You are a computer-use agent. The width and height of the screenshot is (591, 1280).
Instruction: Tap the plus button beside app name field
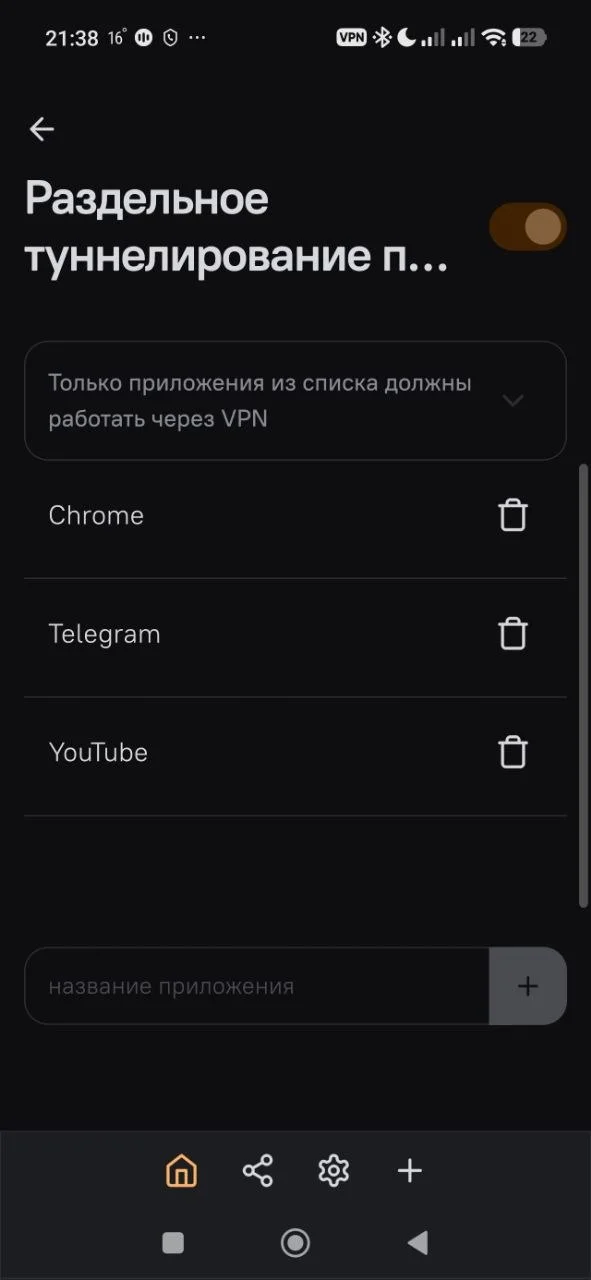(x=528, y=986)
